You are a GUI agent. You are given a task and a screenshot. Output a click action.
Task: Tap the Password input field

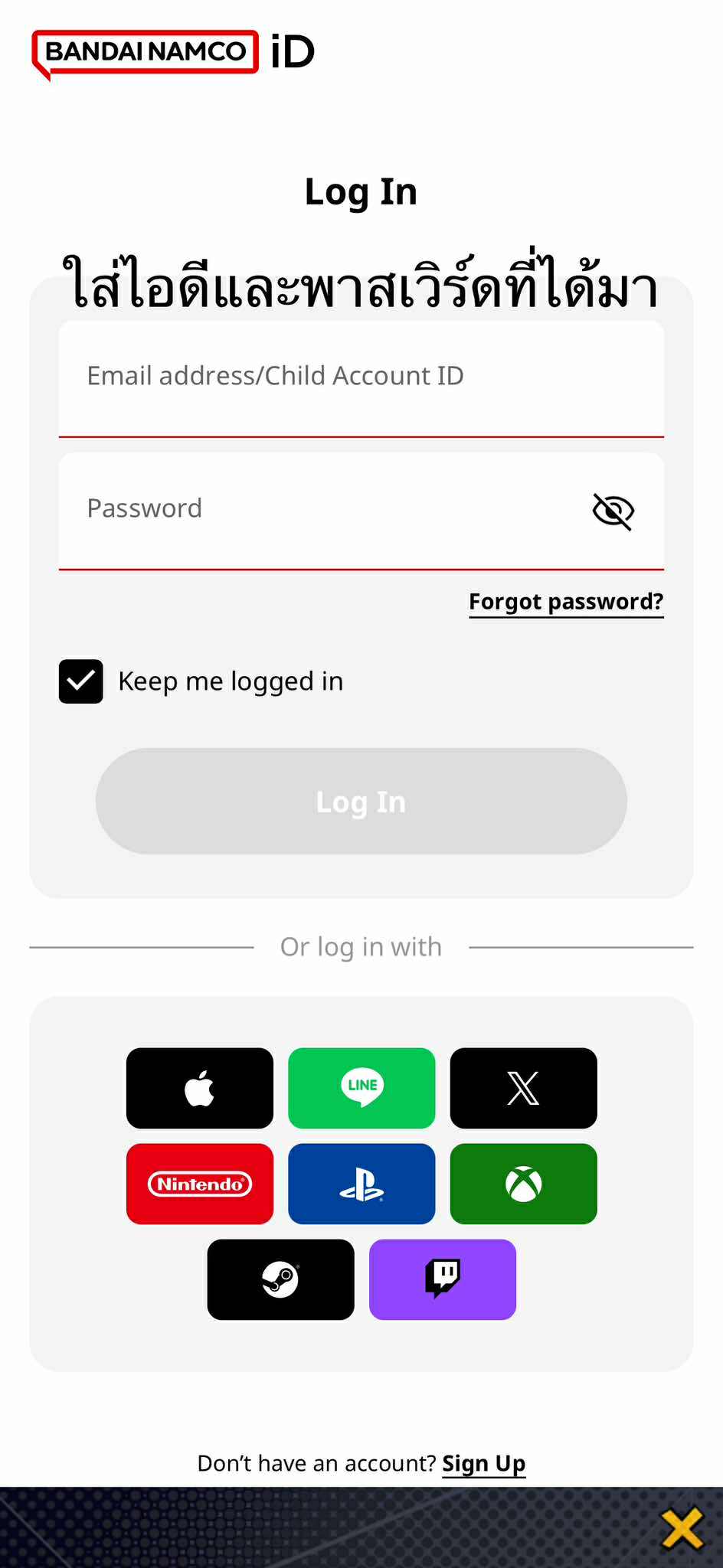(x=322, y=510)
